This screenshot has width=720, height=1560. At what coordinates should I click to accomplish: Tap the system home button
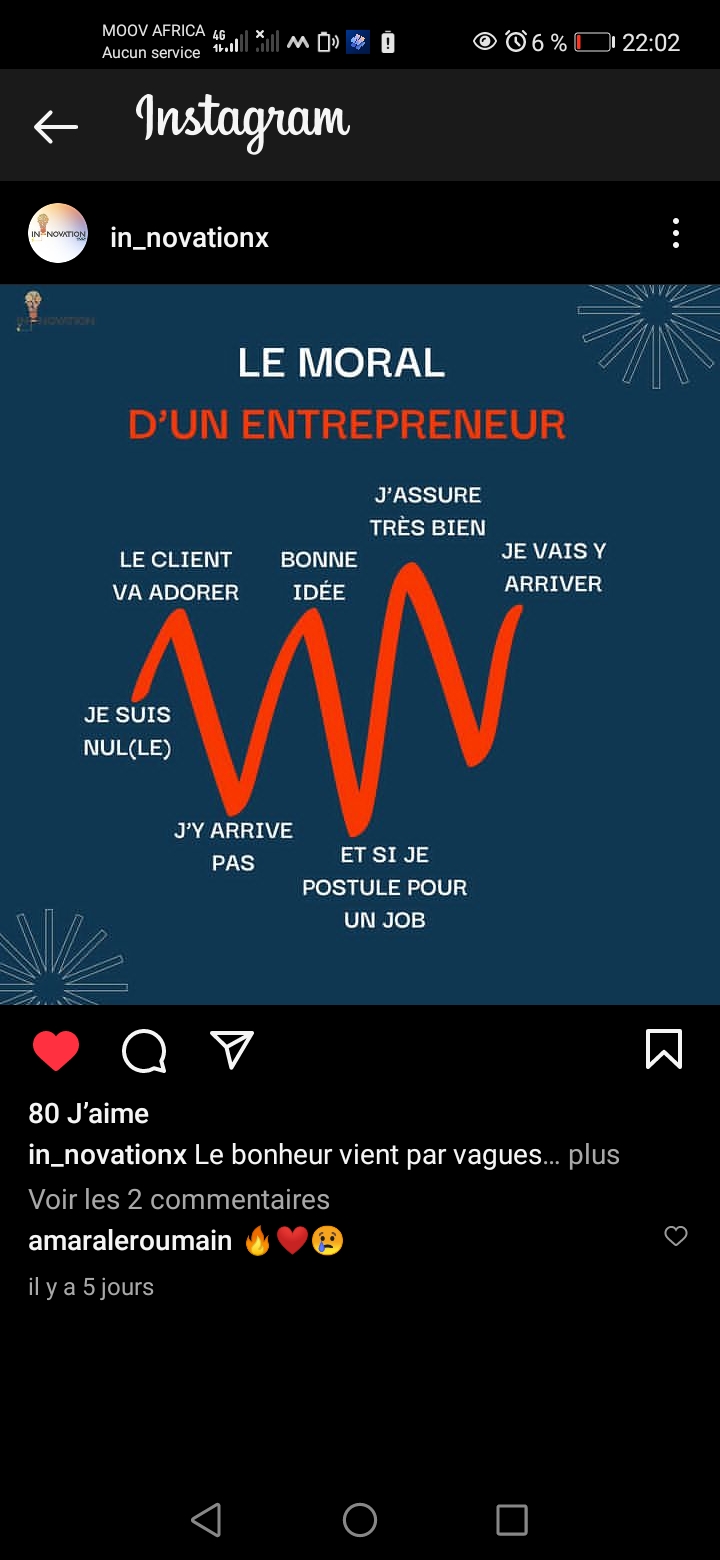pyautogui.click(x=360, y=1520)
